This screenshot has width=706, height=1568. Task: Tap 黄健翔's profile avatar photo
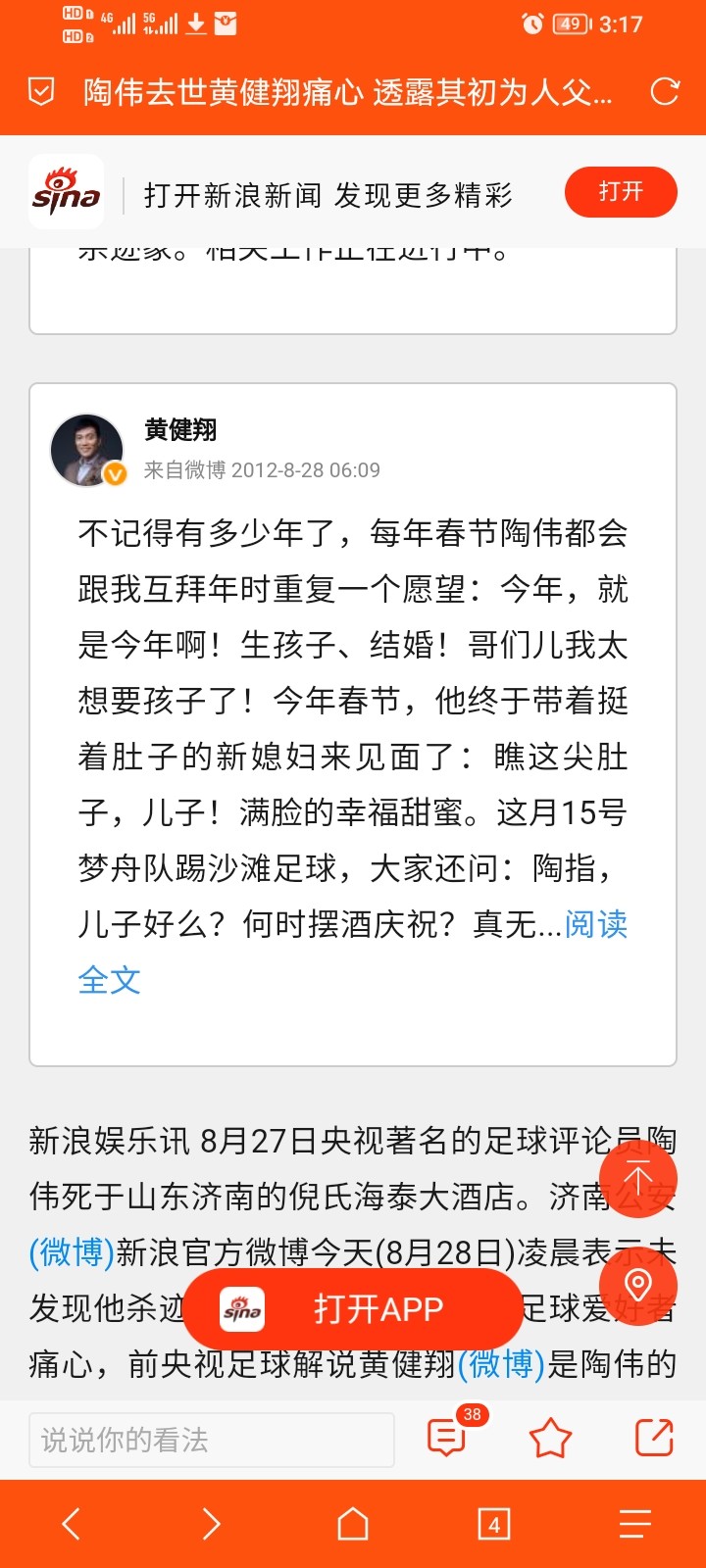85,449
